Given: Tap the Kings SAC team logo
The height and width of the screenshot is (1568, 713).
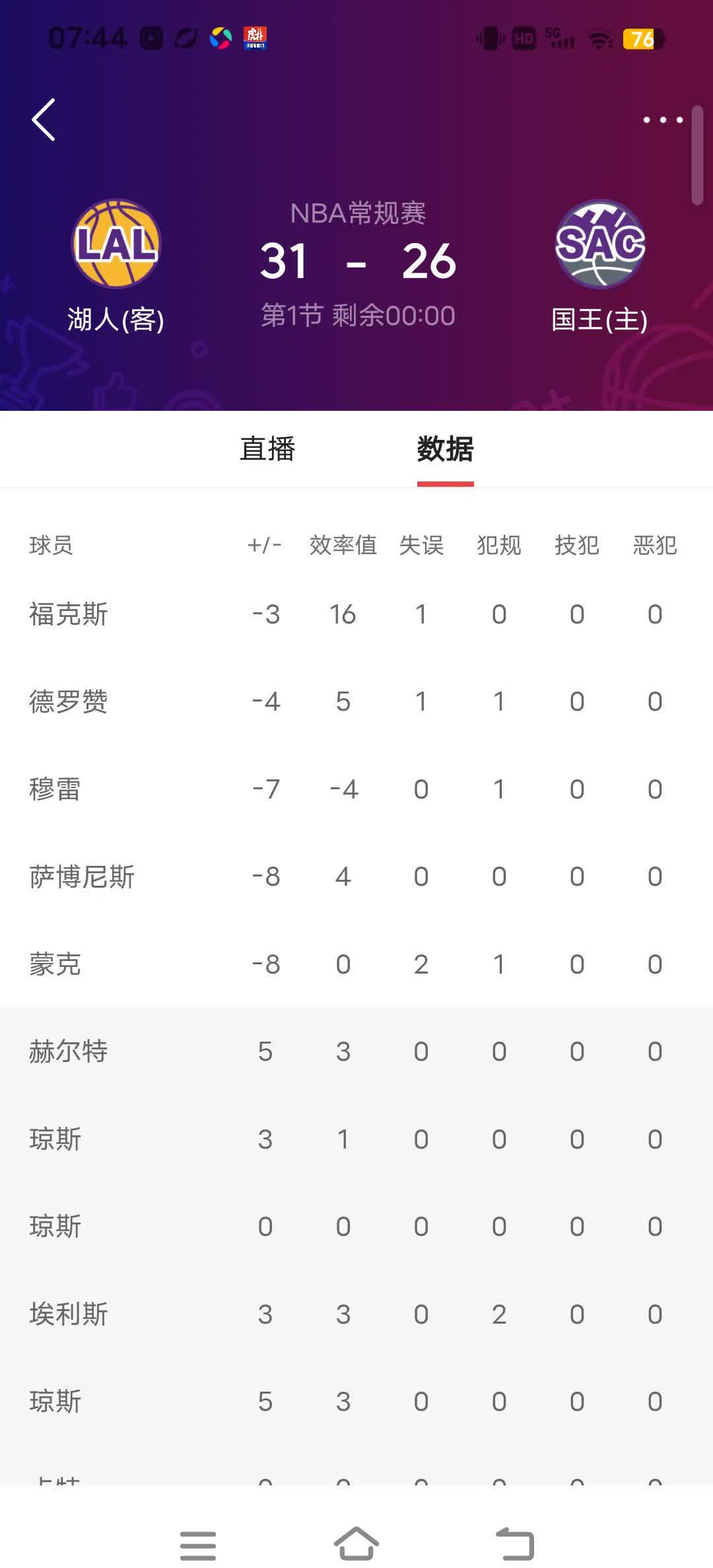Looking at the screenshot, I should pos(599,243).
